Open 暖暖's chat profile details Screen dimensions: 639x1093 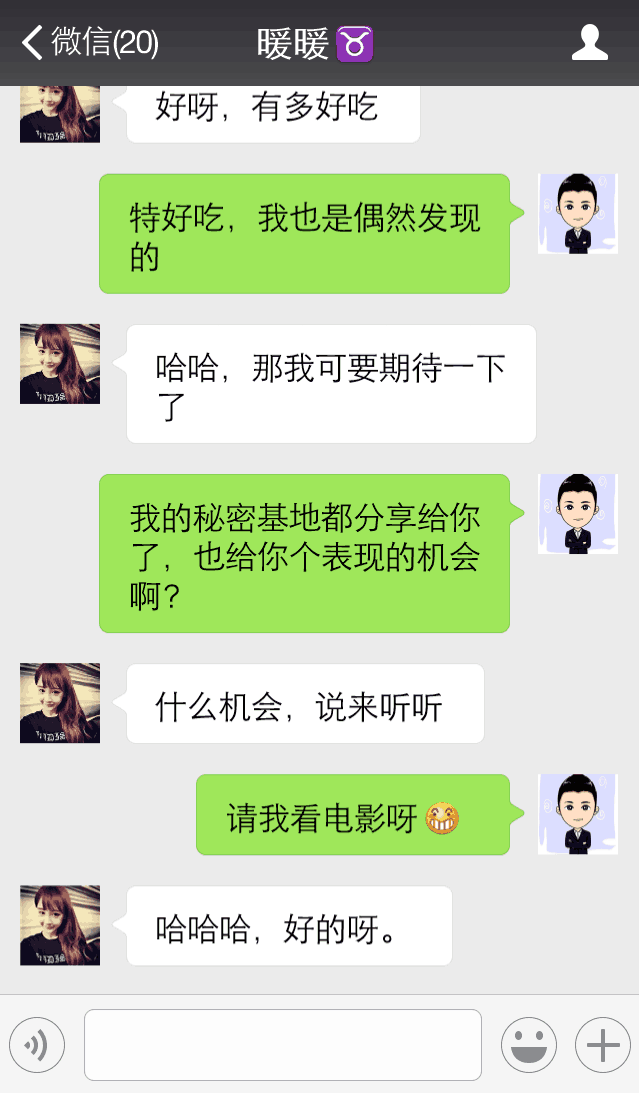[x=589, y=43]
